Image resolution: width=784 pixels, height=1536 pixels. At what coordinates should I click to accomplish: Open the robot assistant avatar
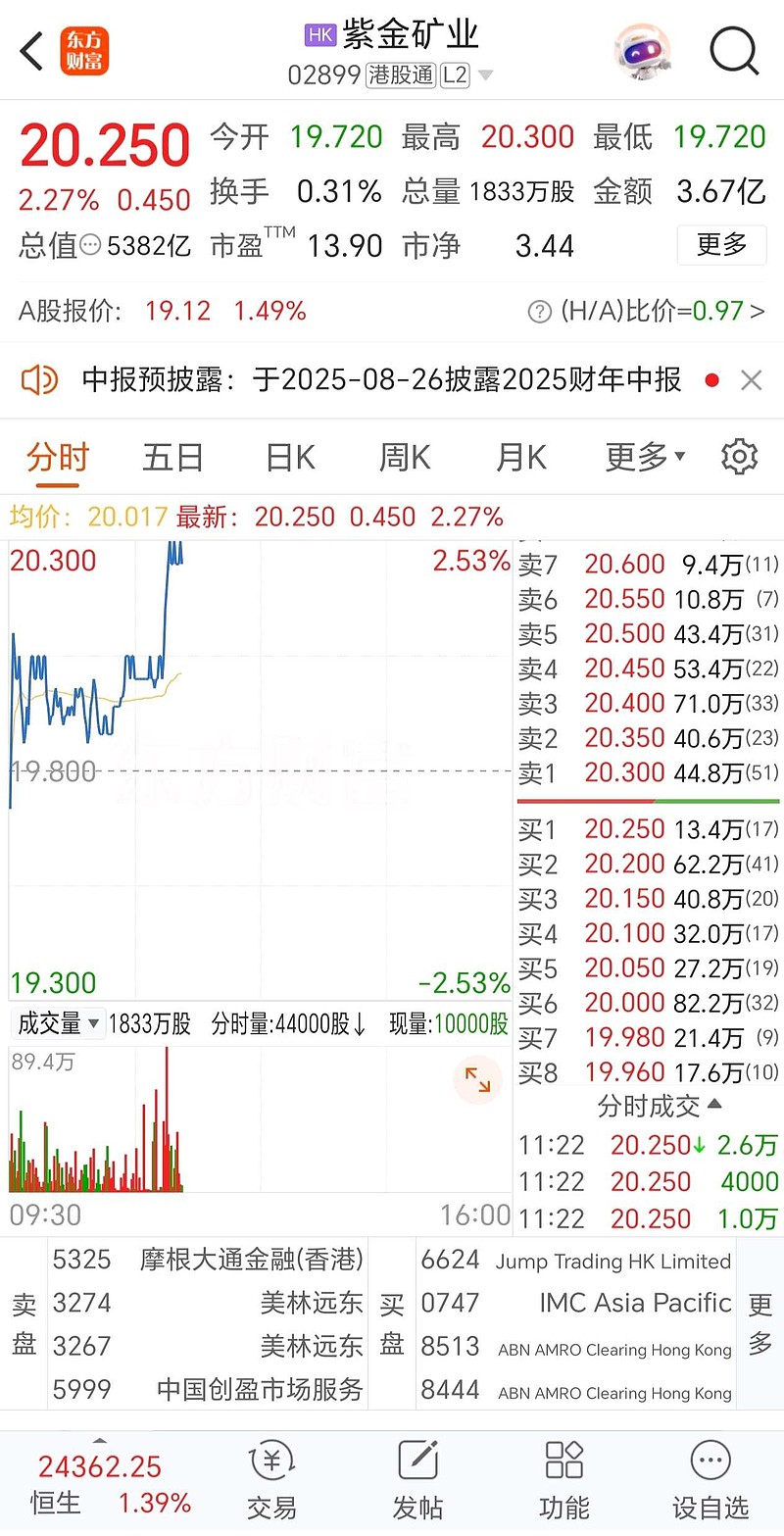tap(642, 51)
